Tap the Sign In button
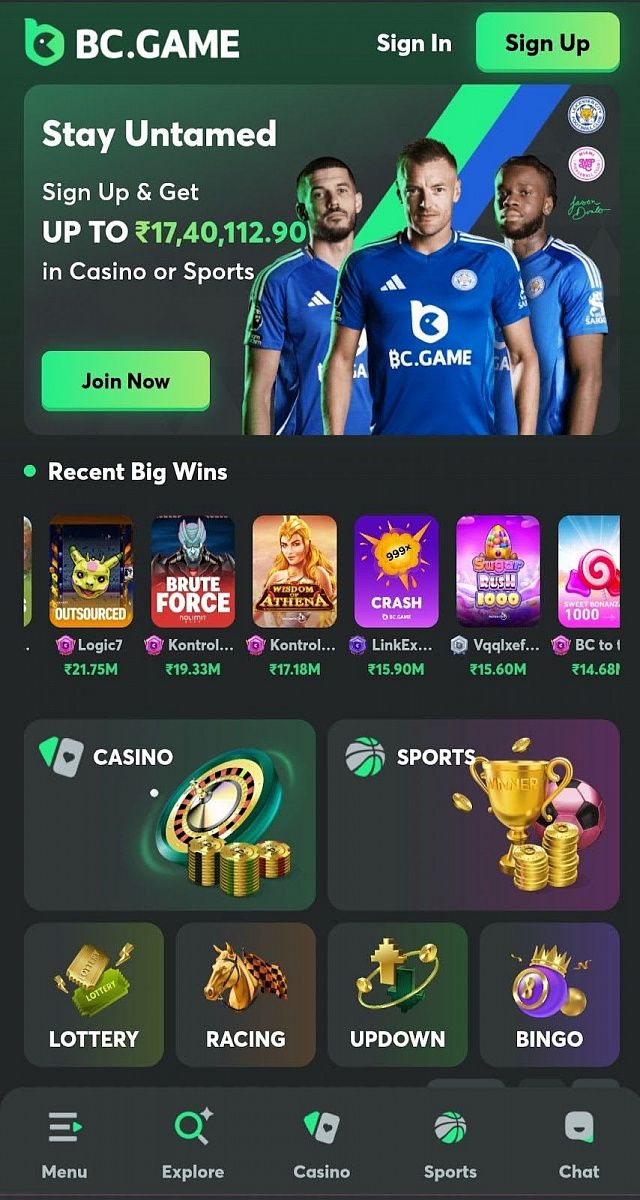The image size is (640, 1200). 413,43
